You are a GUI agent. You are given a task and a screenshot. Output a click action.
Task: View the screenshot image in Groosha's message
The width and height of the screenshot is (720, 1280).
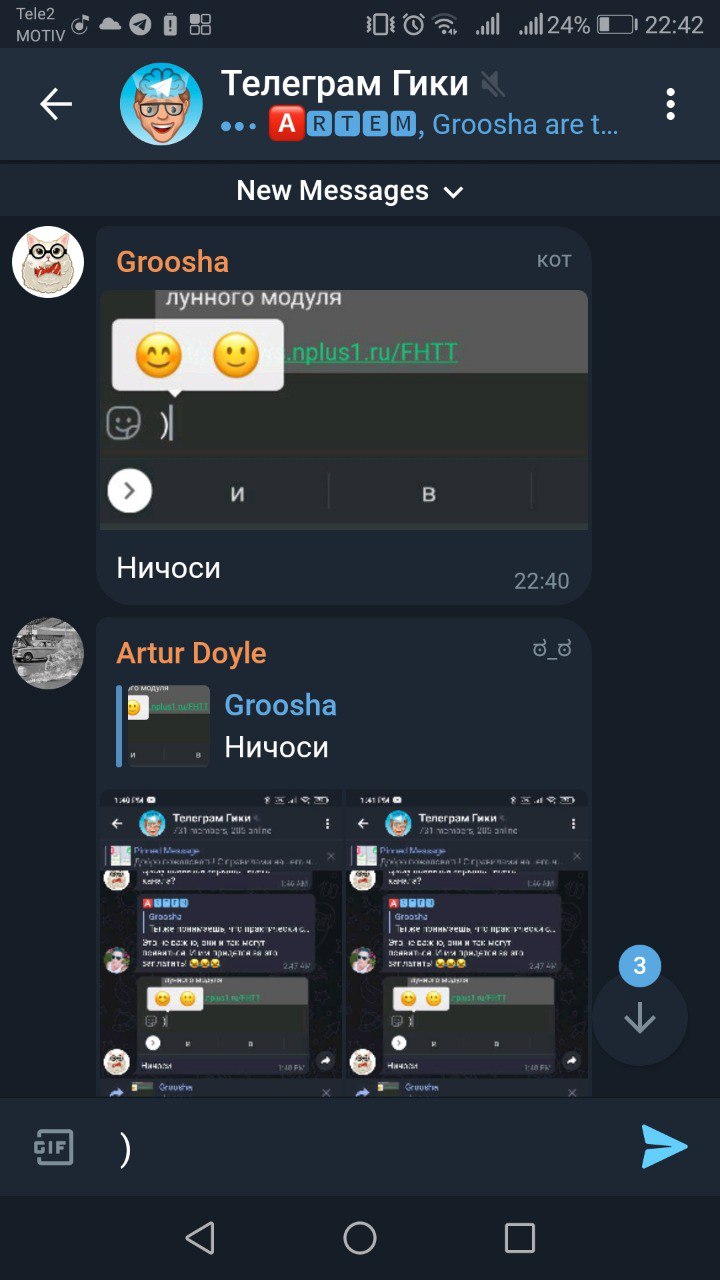(344, 408)
